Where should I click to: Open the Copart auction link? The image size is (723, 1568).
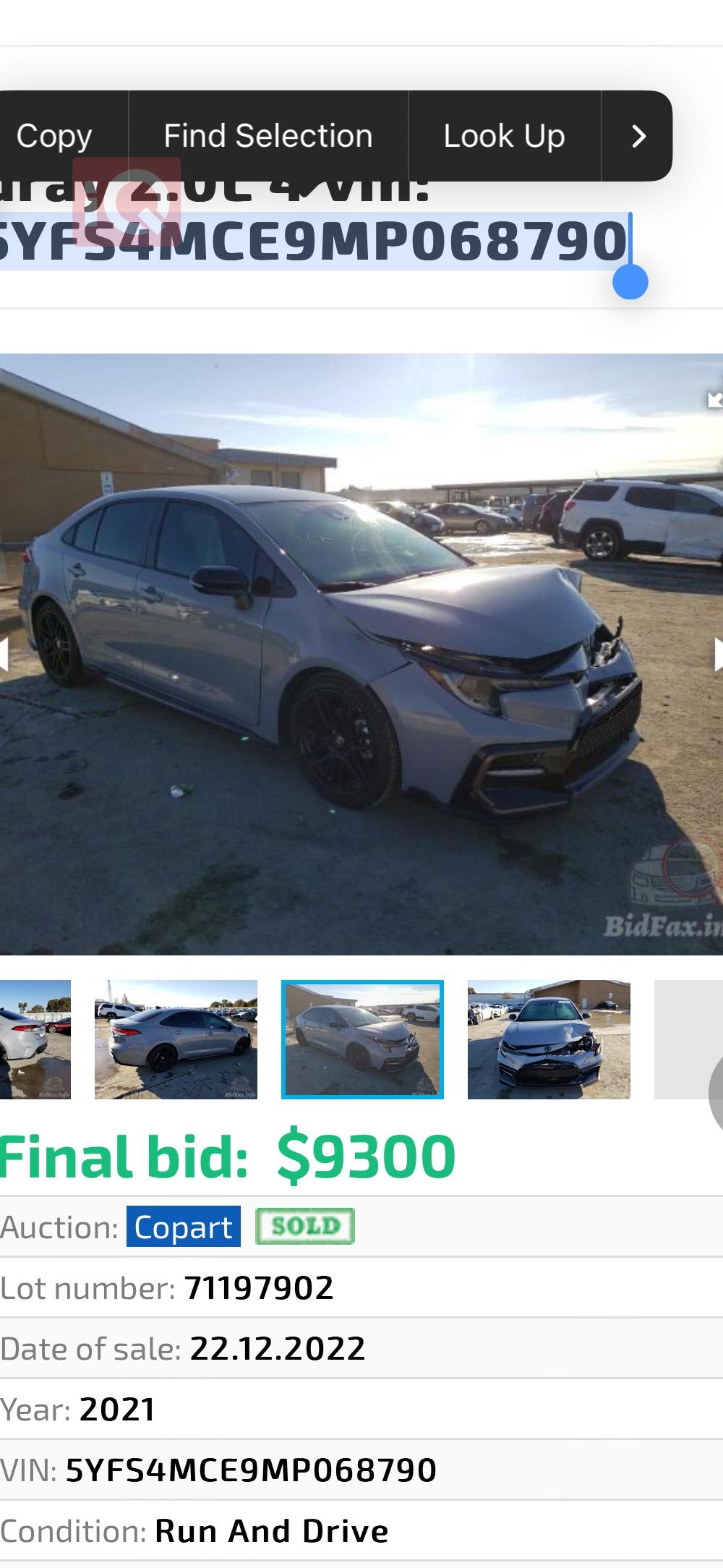point(183,1227)
